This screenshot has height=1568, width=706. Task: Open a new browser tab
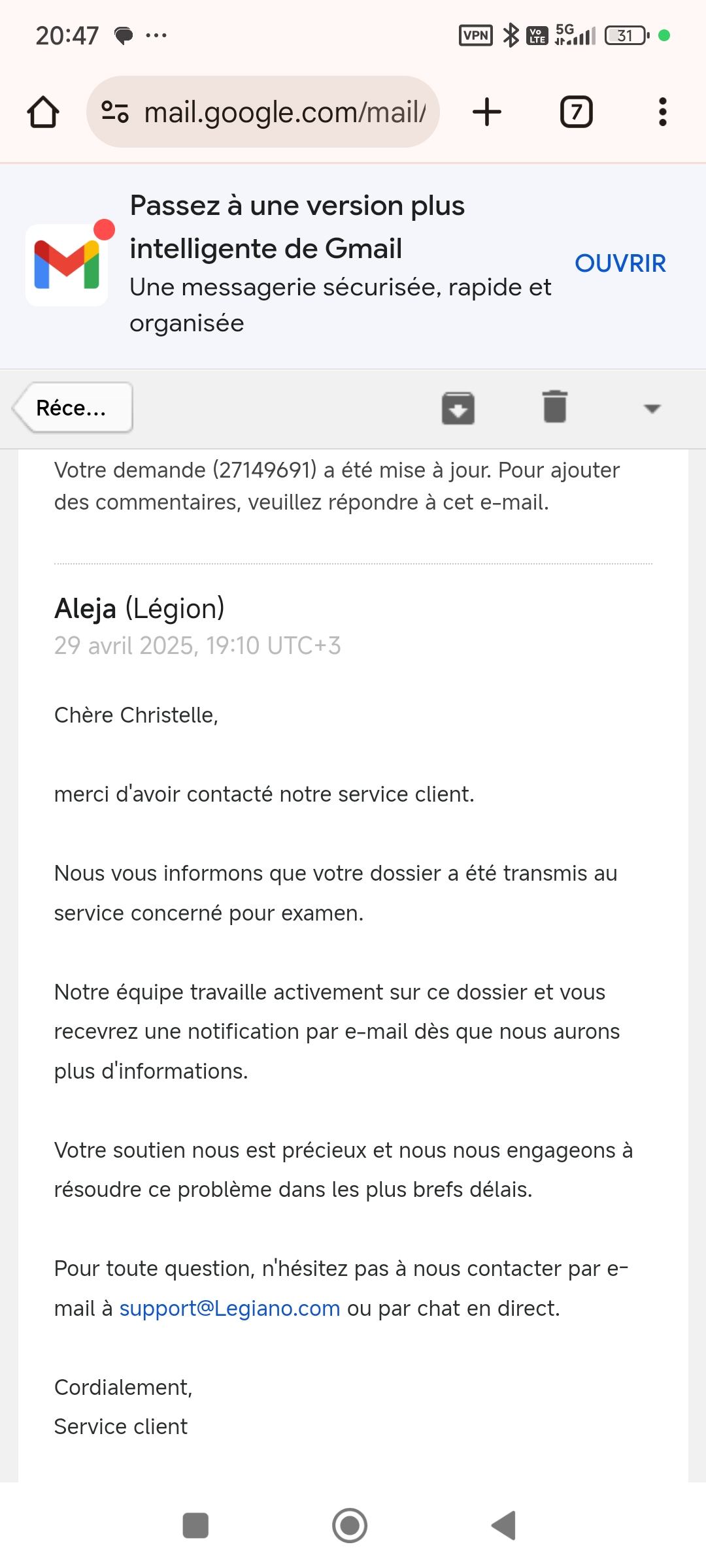click(487, 112)
